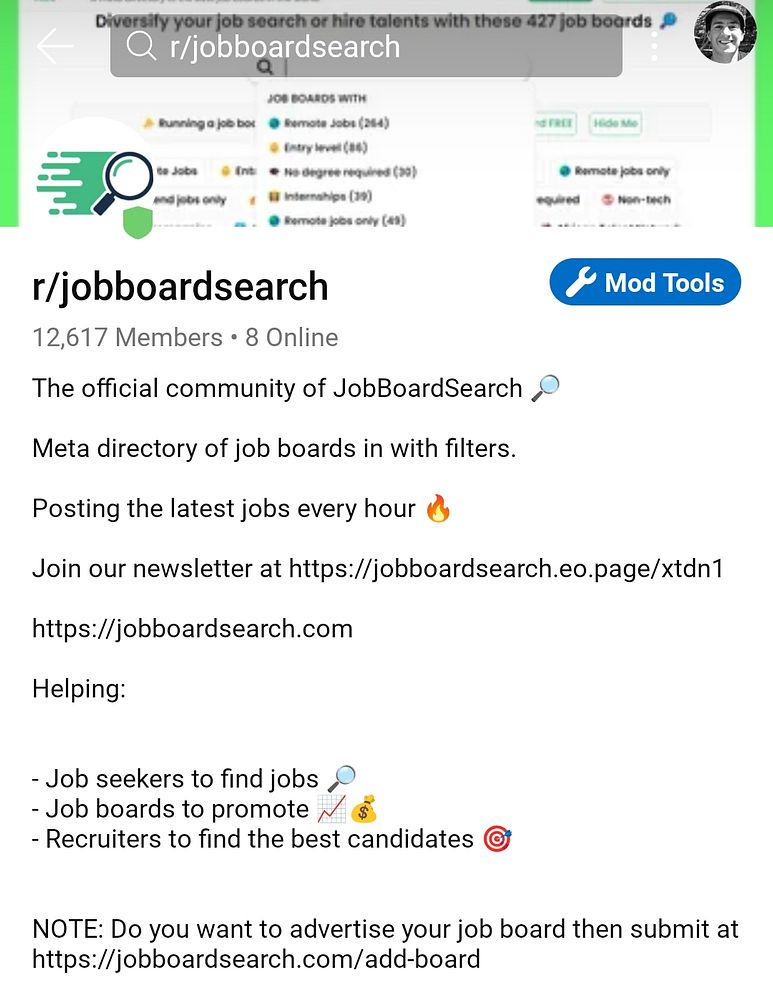773x1000 pixels.
Task: Tap the r/jobboardsearch search field
Action: coord(365,46)
